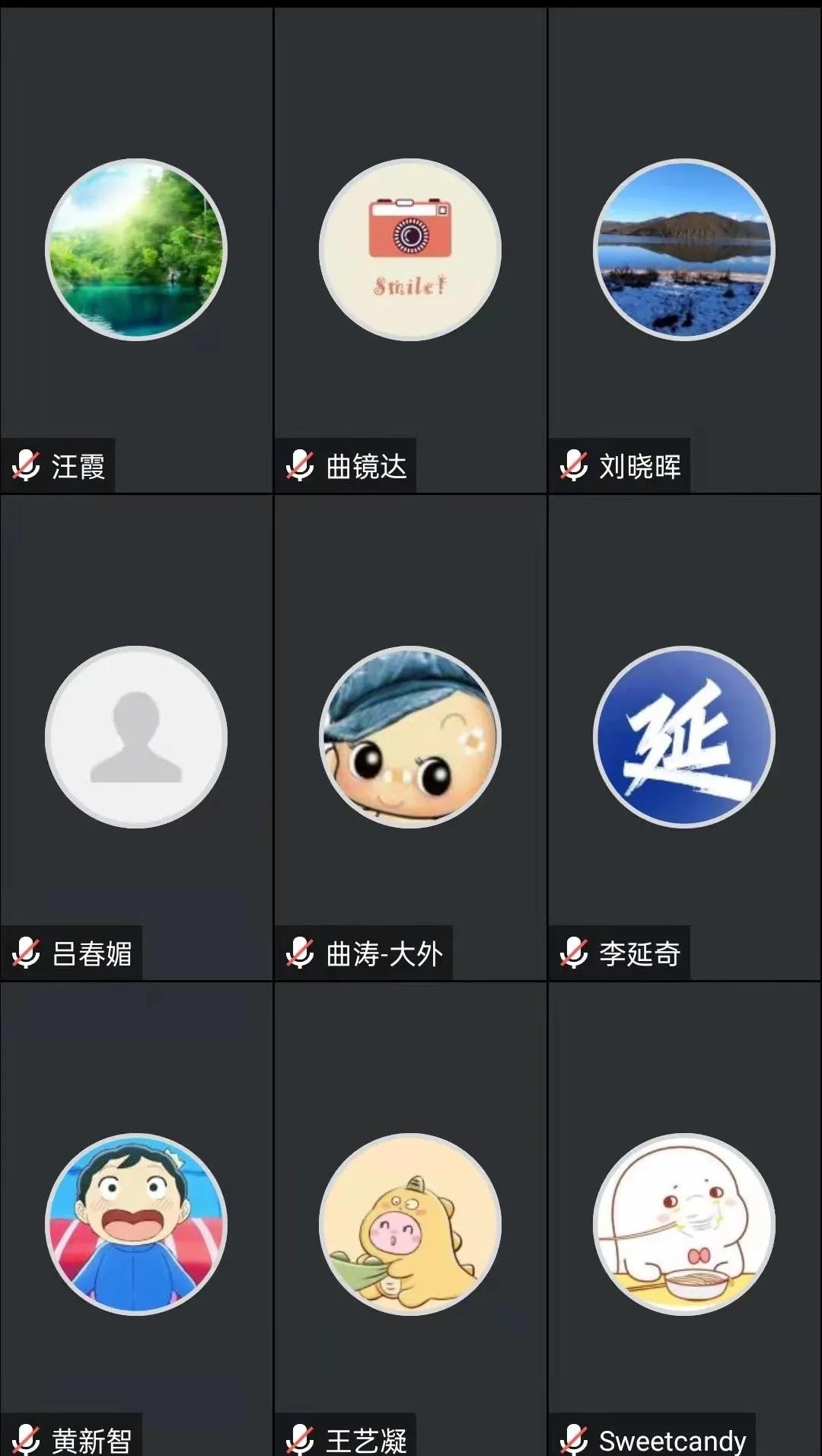822x1456 pixels.
Task: Select 吕春媚's participant tile
Action: (136, 737)
